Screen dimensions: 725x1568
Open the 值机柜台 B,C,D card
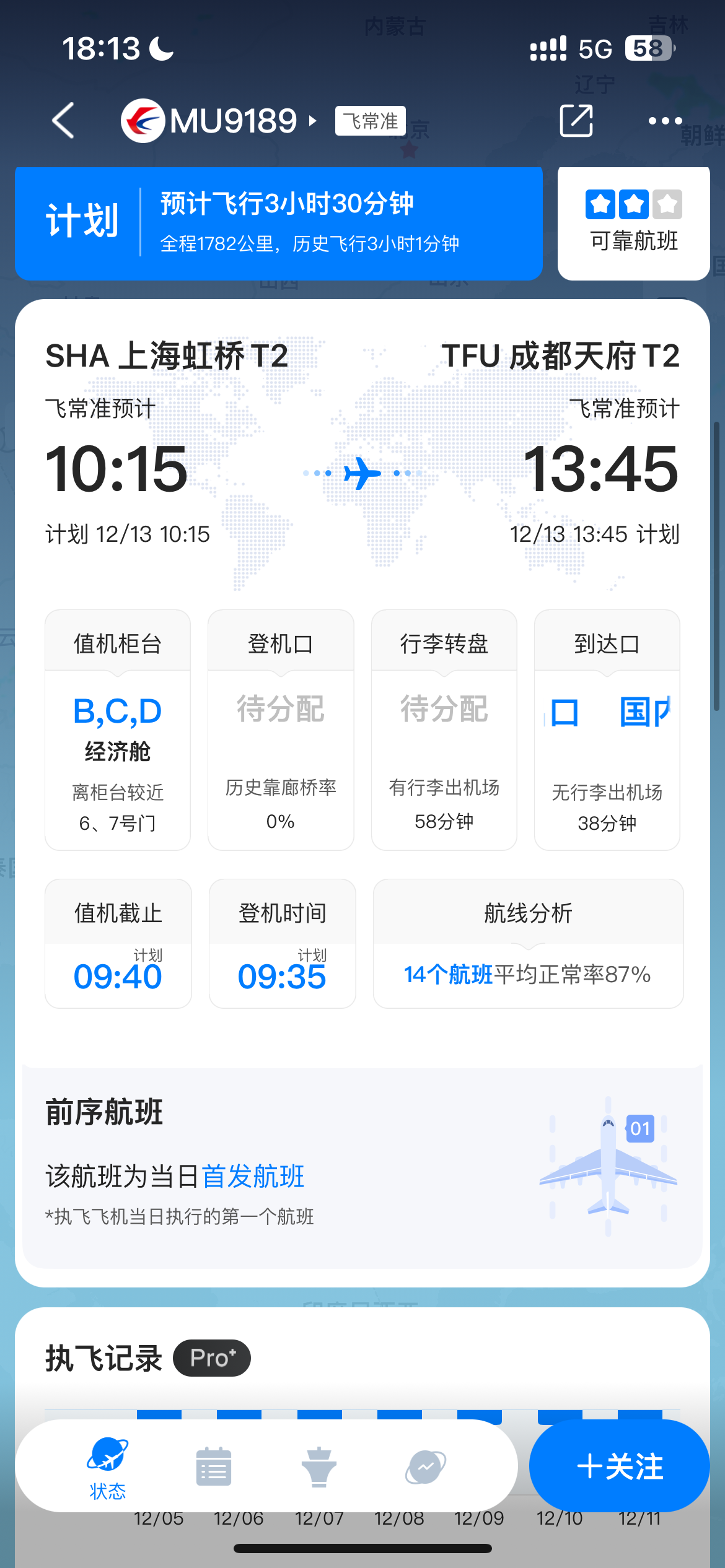pos(118,730)
